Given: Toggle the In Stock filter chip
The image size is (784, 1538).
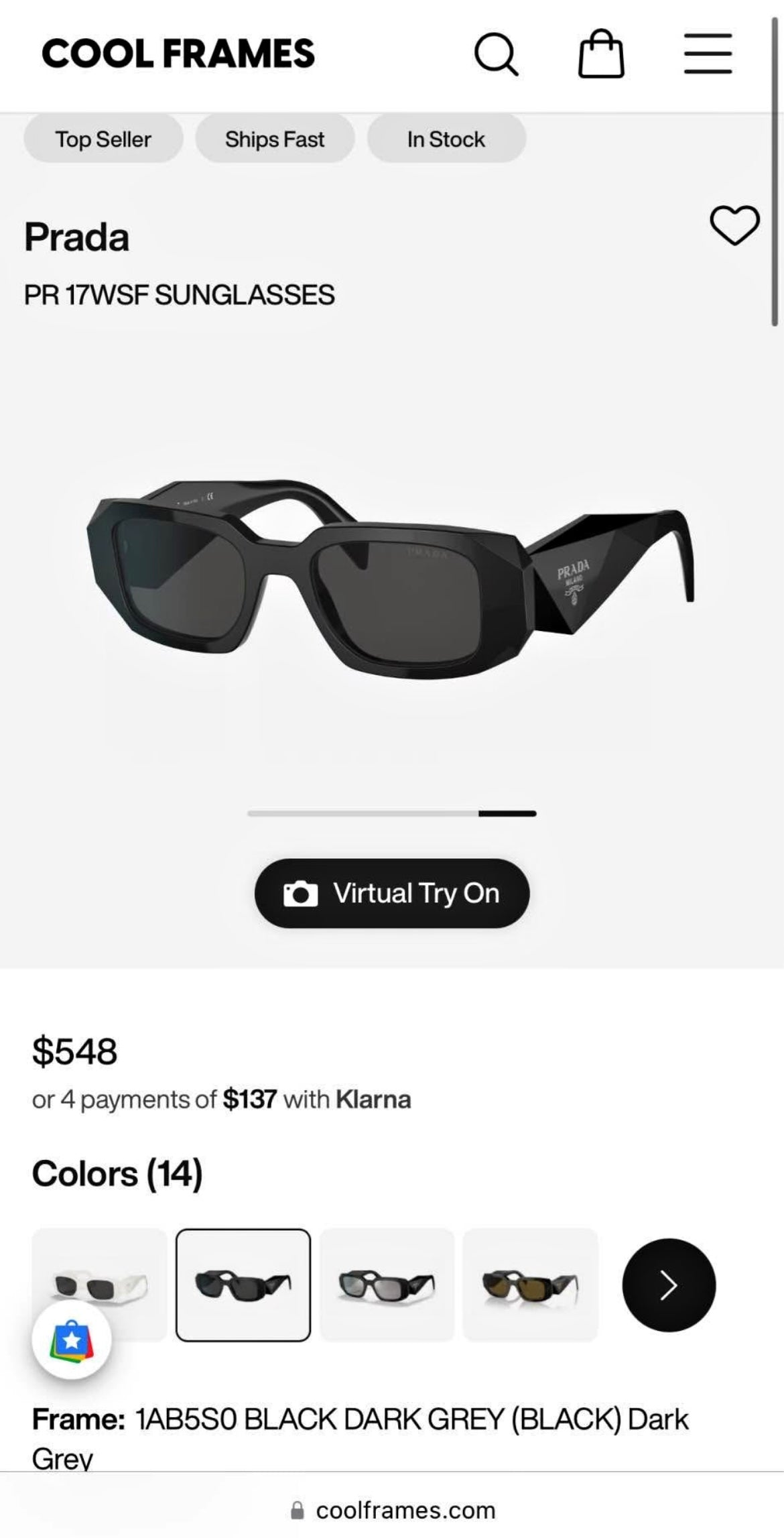Looking at the screenshot, I should point(446,139).
